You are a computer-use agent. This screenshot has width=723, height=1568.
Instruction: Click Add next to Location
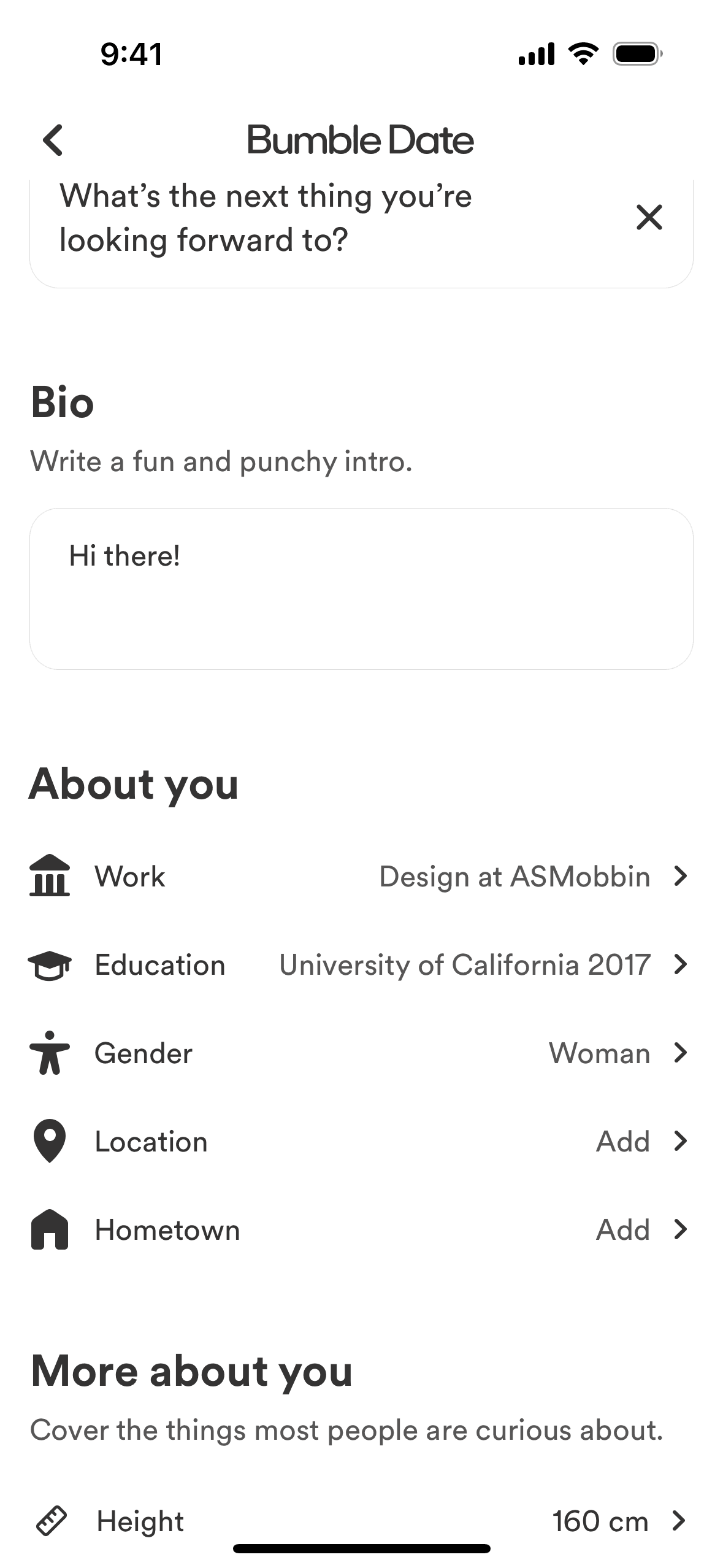(623, 1141)
